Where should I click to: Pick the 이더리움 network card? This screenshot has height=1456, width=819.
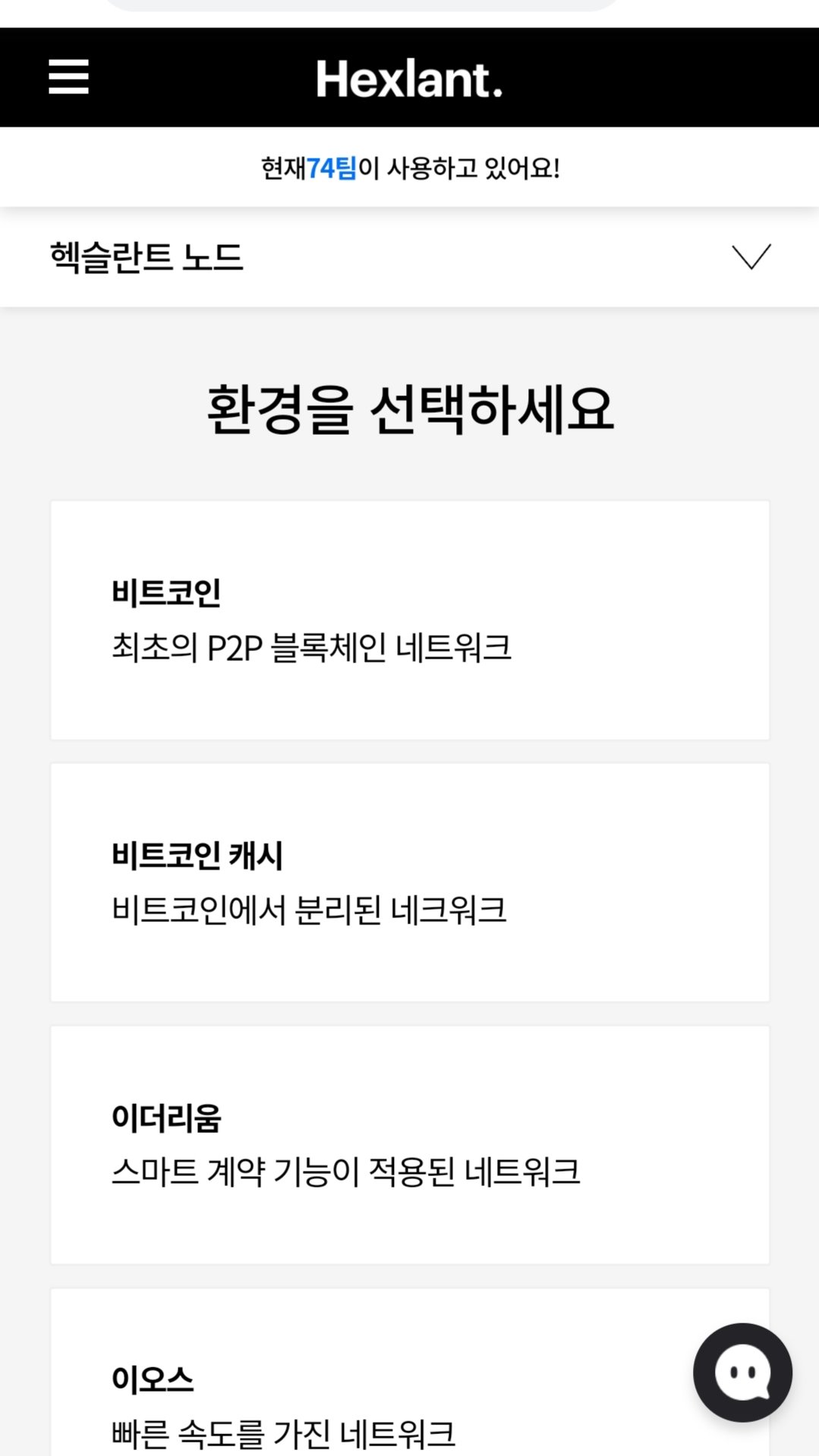(x=410, y=1145)
